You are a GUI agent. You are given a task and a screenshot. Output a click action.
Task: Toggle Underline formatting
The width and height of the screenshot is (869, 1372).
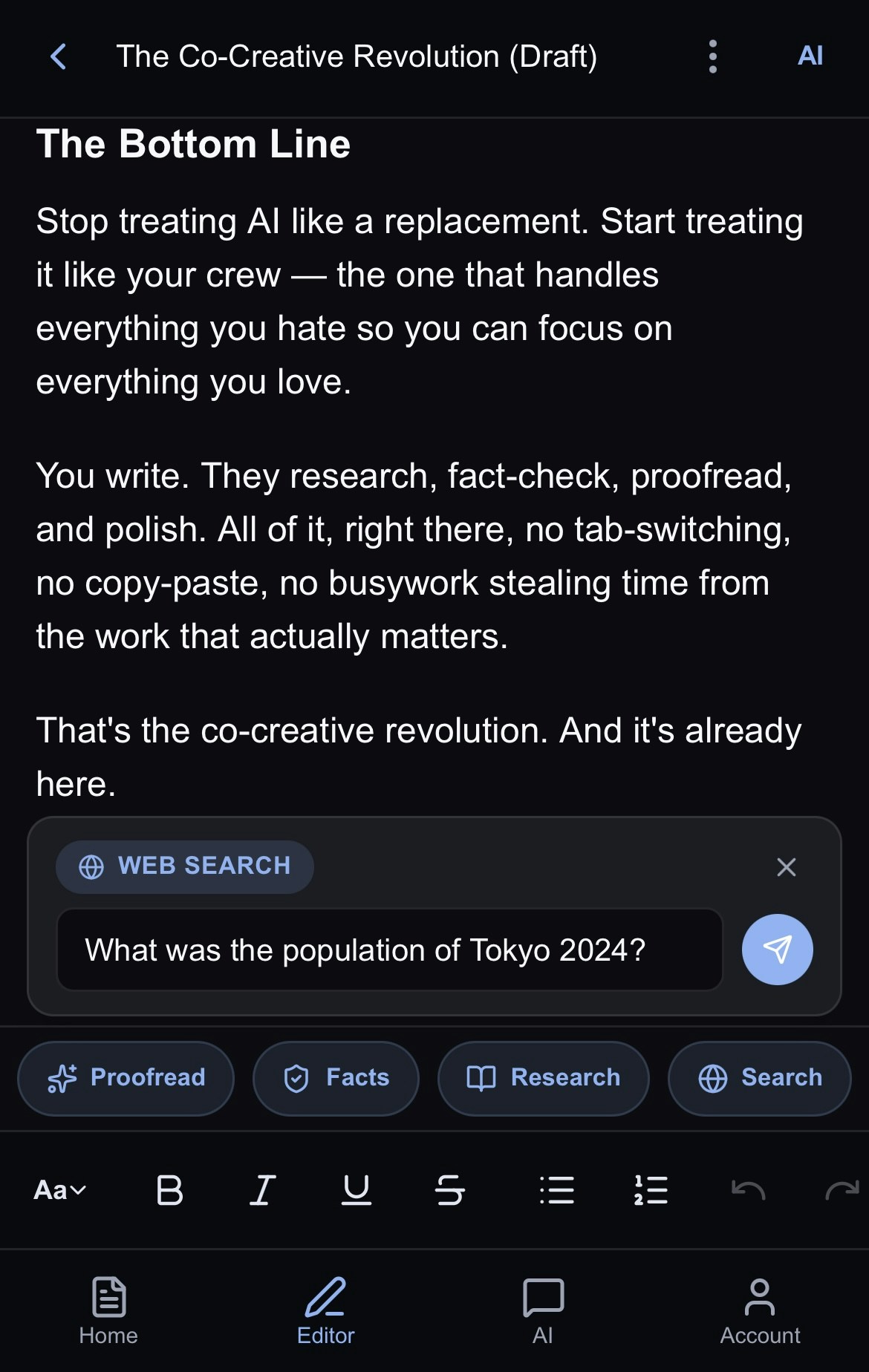click(355, 1191)
